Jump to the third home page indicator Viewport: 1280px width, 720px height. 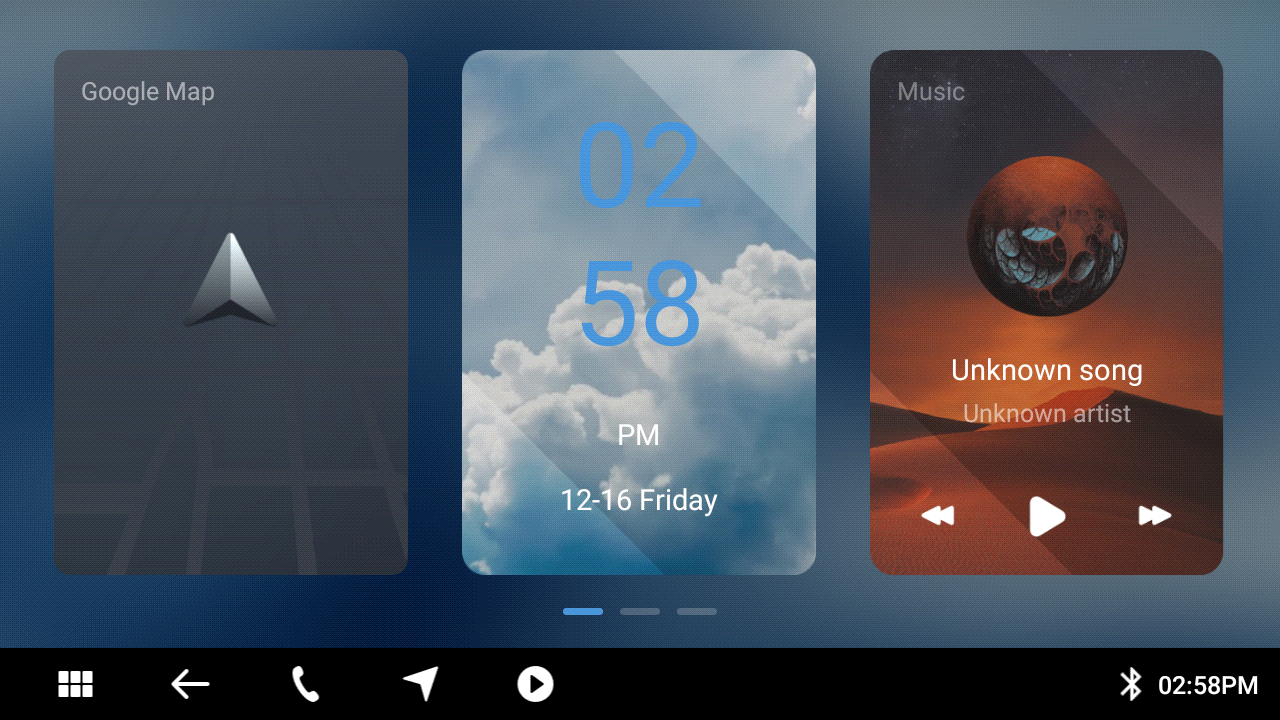(x=696, y=611)
